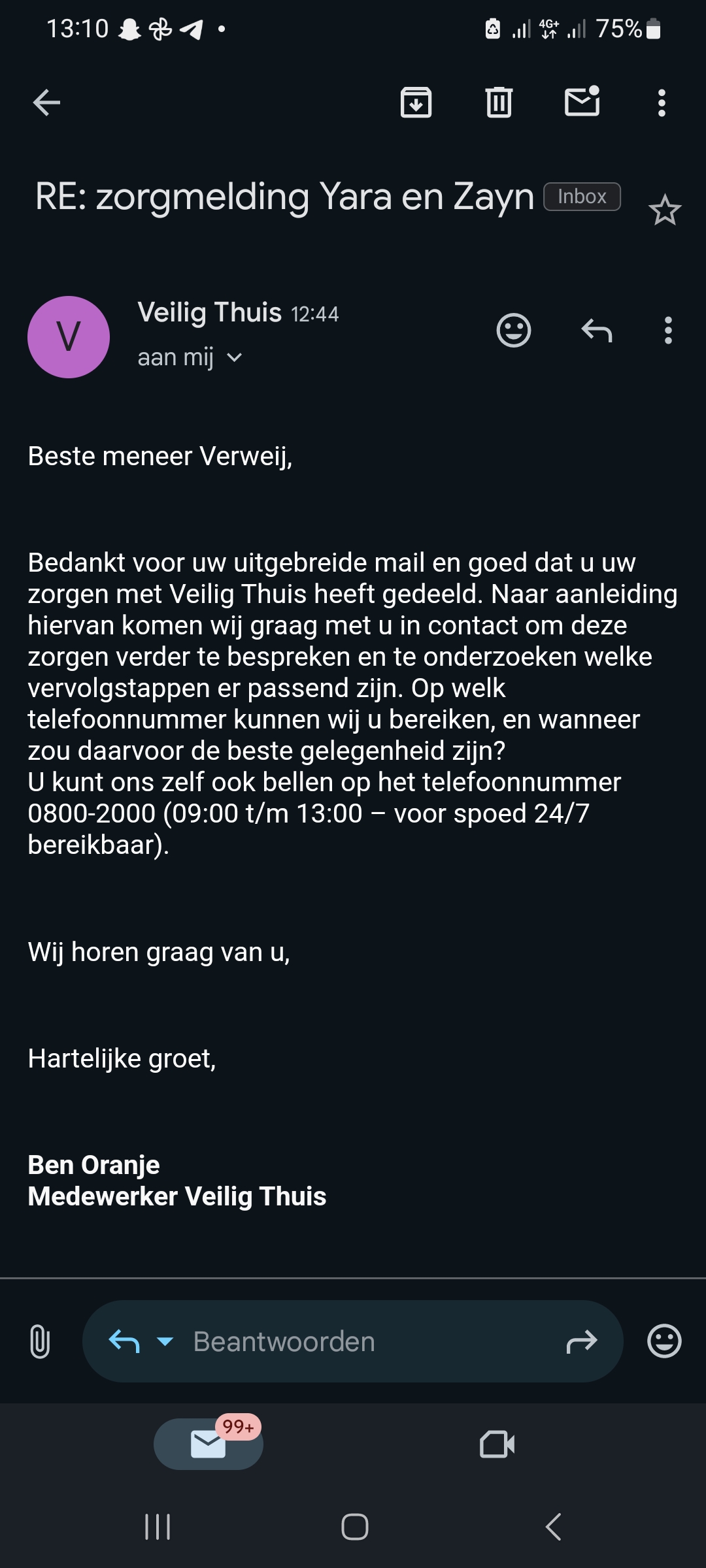Open the reply type dropdown arrow
This screenshot has height=1568, width=706.
165,1341
